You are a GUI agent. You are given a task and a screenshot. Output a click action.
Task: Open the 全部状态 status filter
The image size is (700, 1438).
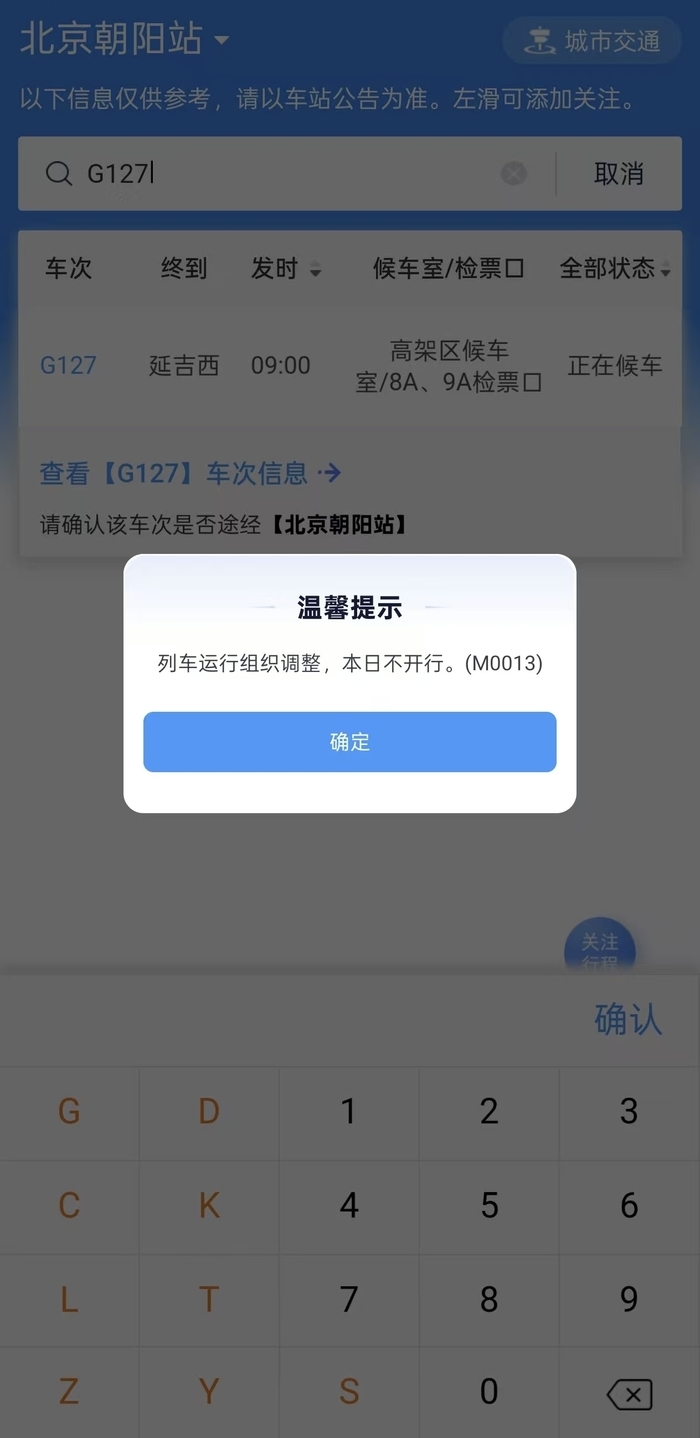tap(614, 268)
